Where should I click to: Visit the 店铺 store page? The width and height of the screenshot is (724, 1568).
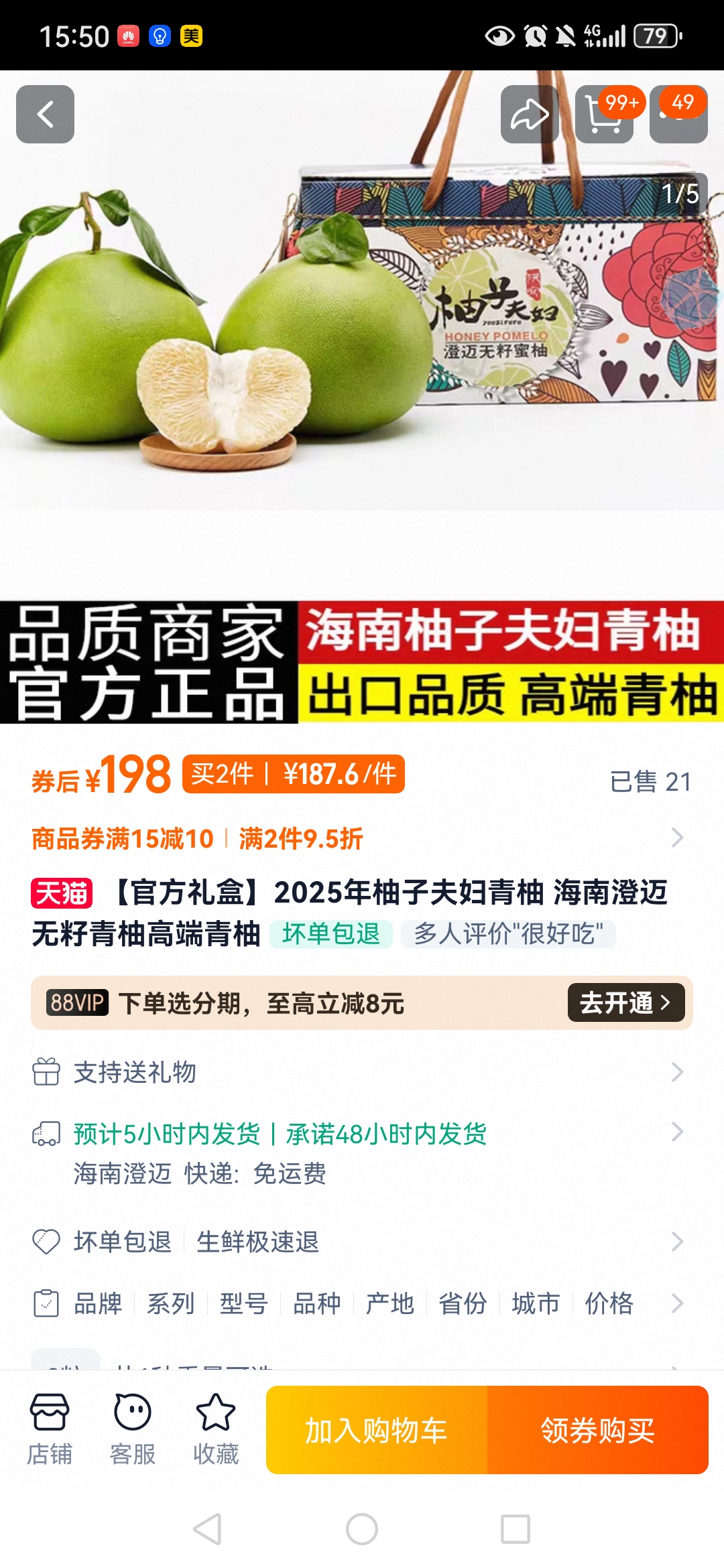coord(50,1429)
